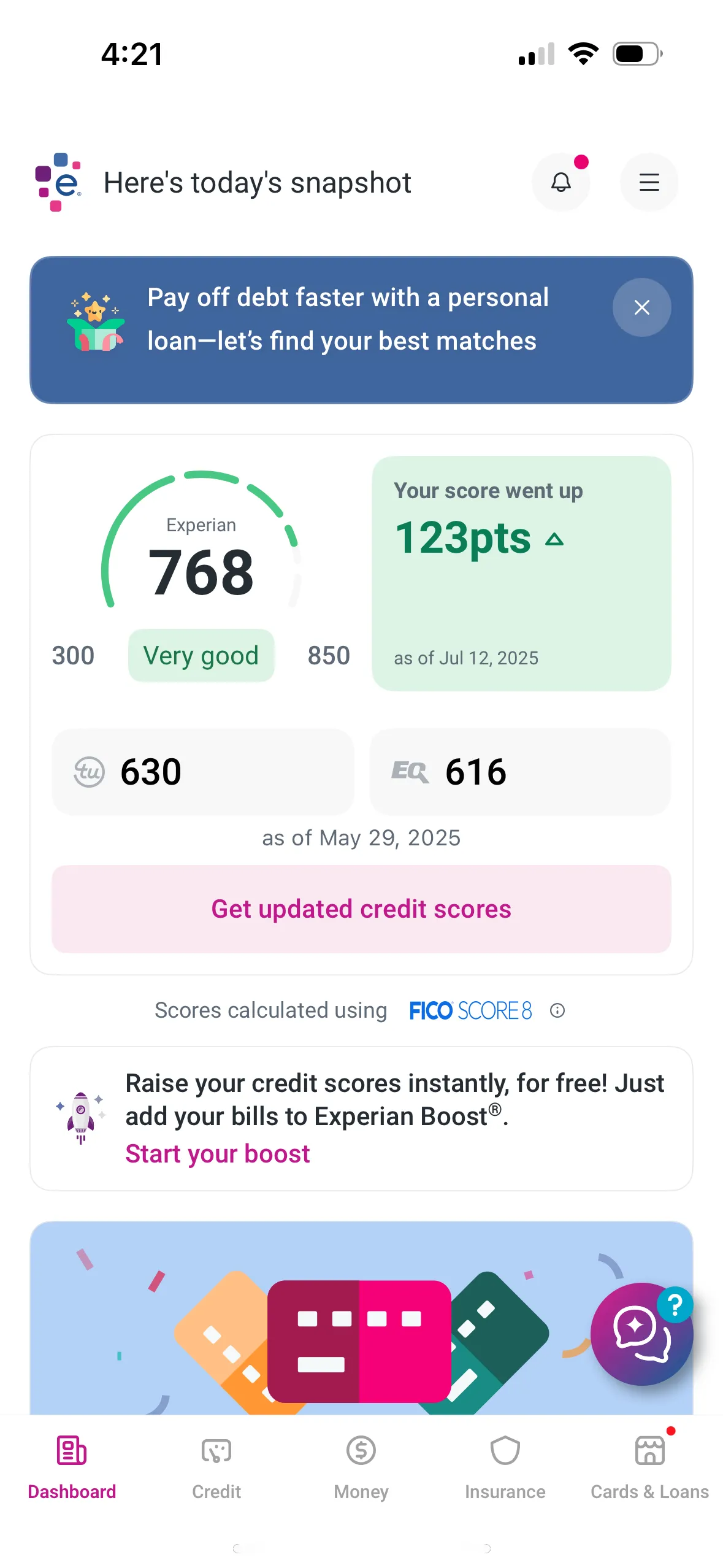Dismiss the personal loan banner
This screenshot has width=723, height=1568.
coord(641,307)
